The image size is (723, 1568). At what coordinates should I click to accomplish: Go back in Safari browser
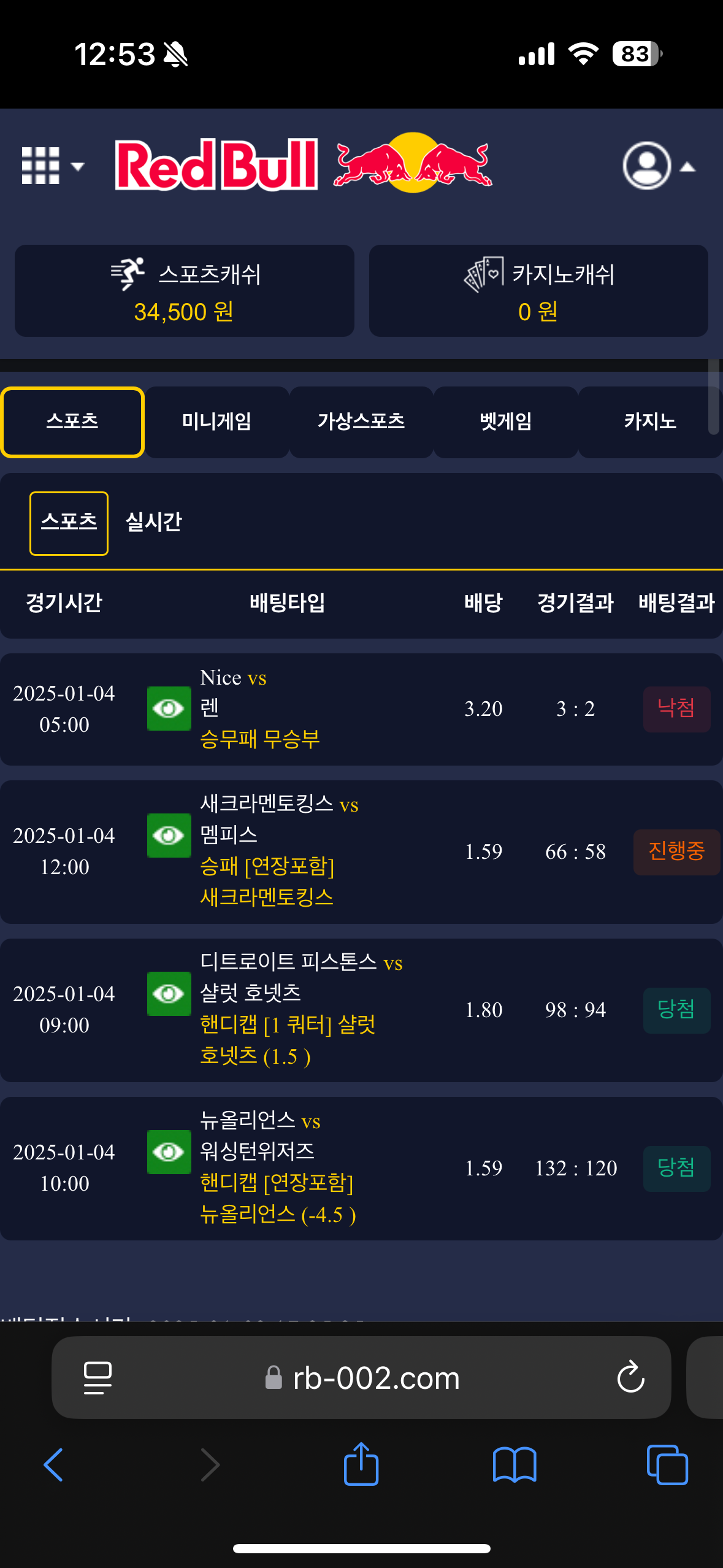(53, 1465)
